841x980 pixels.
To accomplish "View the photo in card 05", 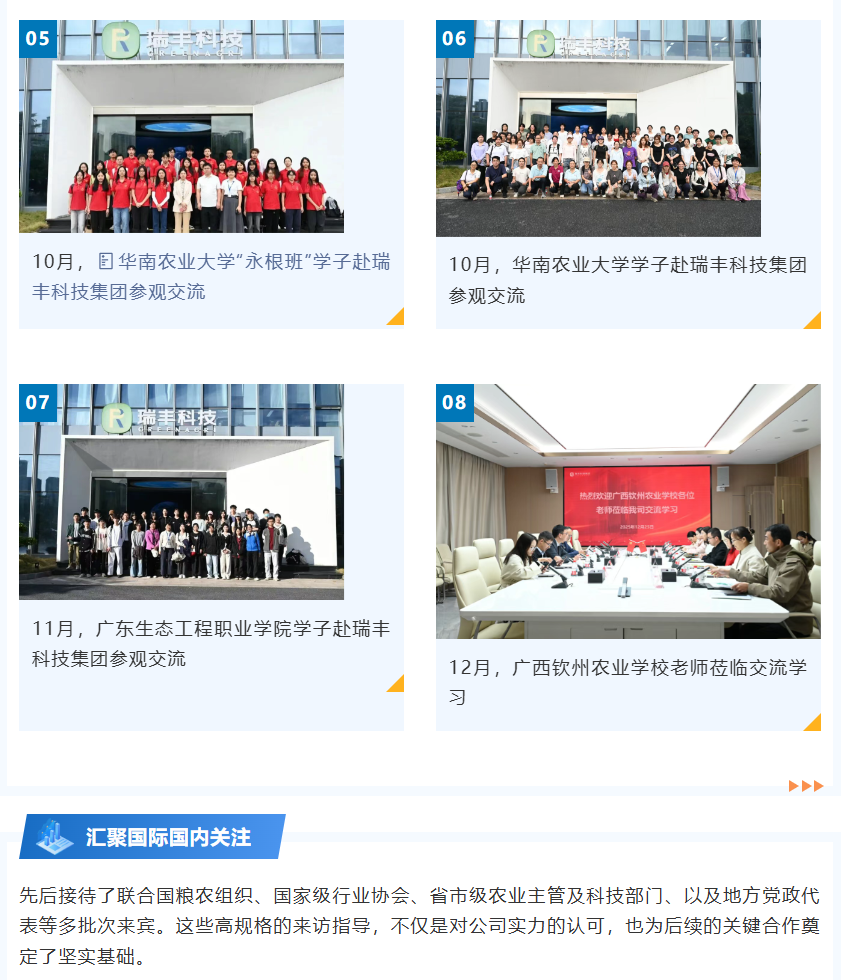I will (182, 128).
